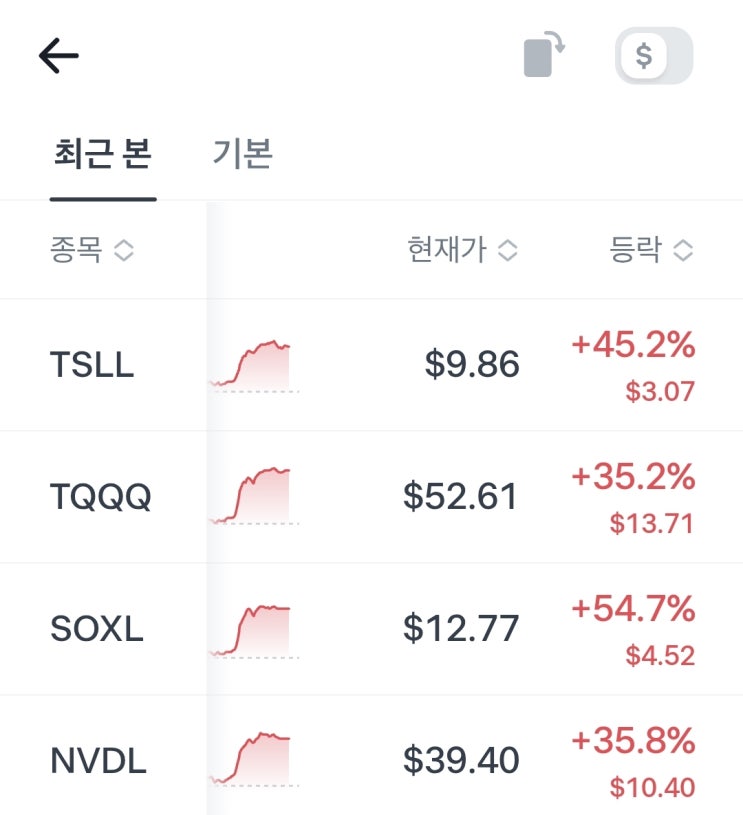Go back with the arrow icon
743x815 pixels.
(58, 56)
